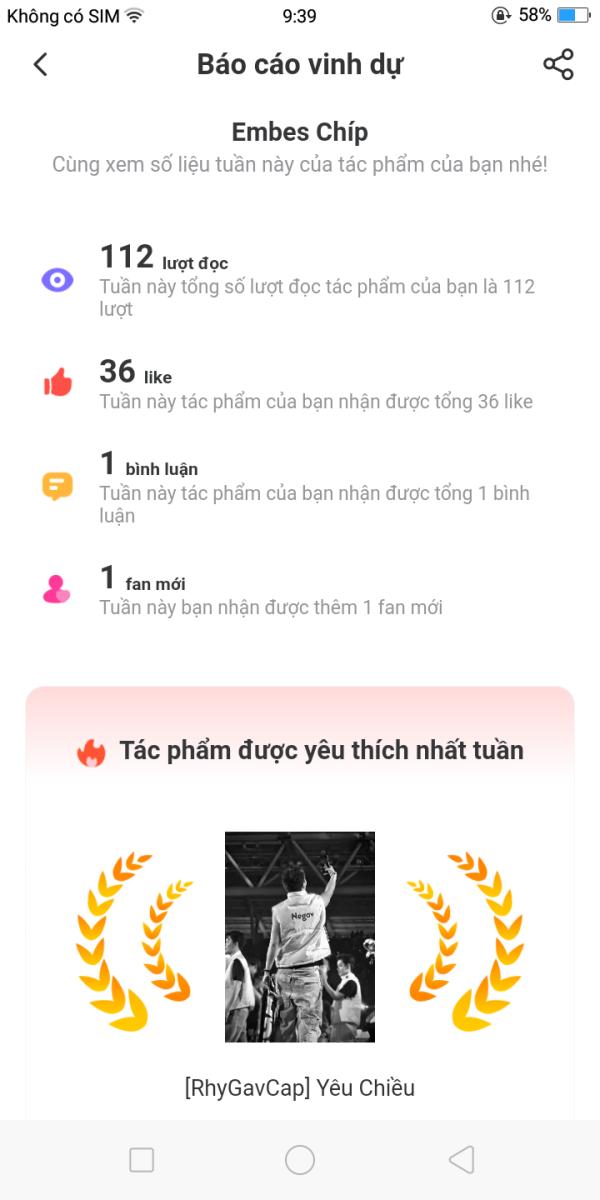Viewport: 600px width, 1200px height.
Task: Go back from Báo cáo vinh dự
Action: click(40, 65)
